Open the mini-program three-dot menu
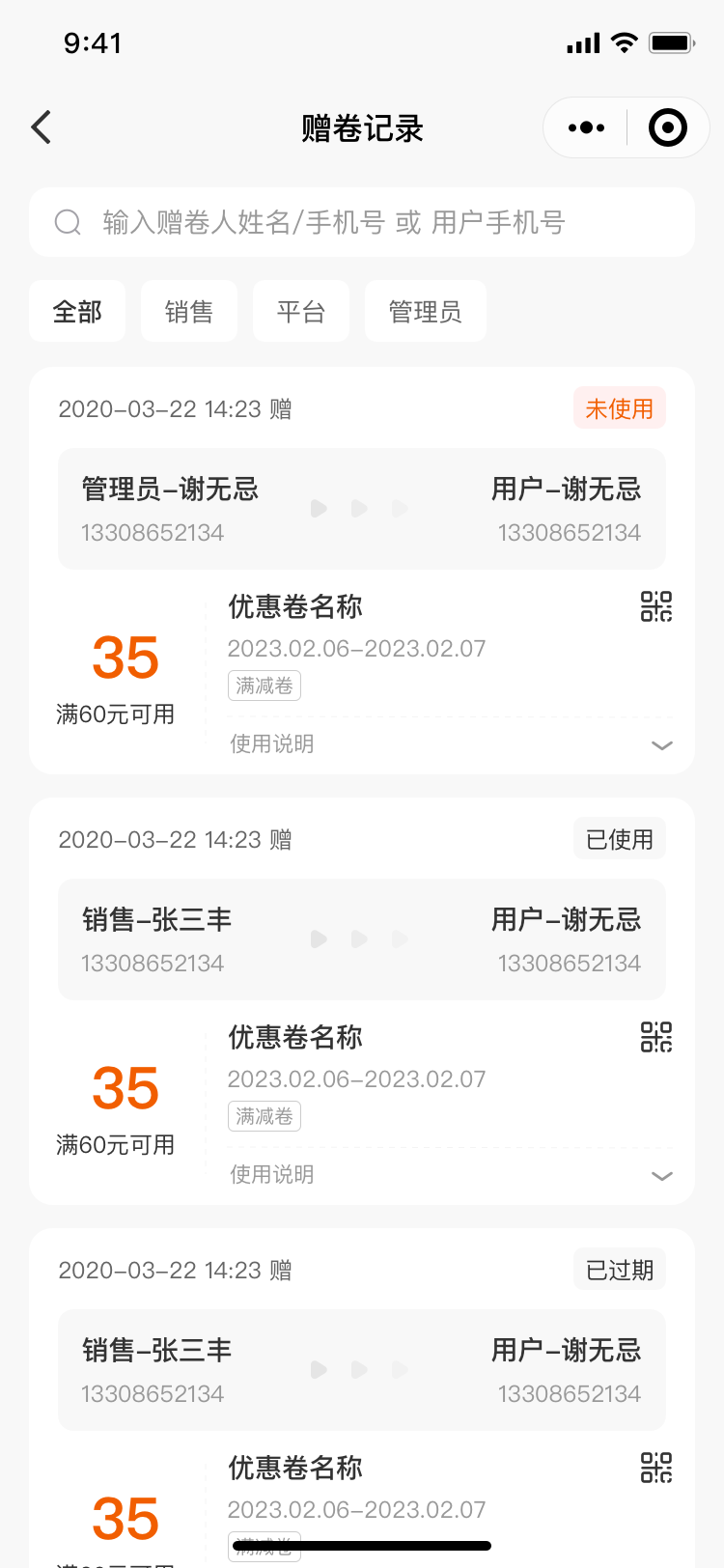This screenshot has height=1568, width=724. tap(586, 127)
